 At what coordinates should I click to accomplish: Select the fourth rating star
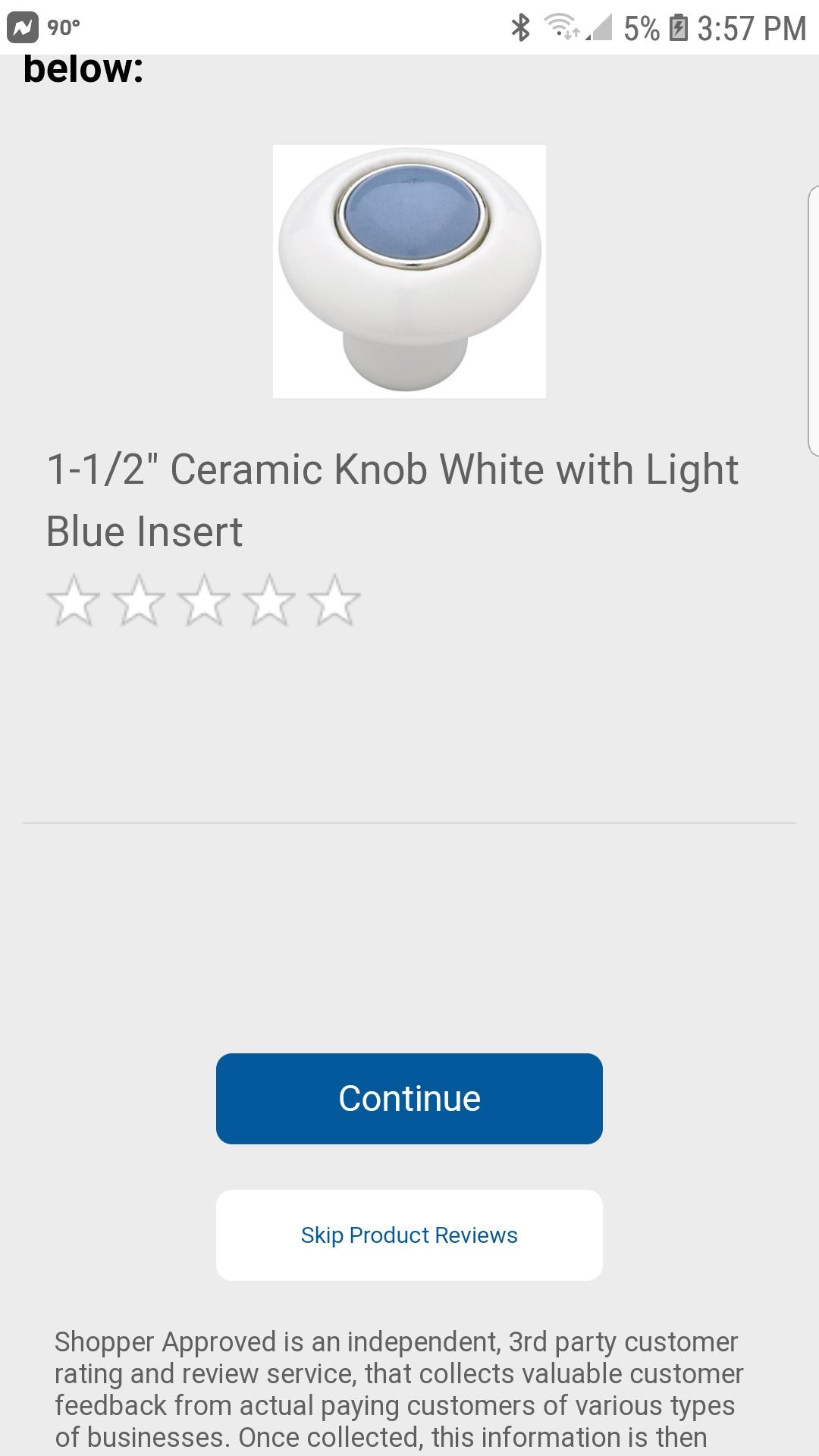point(269,601)
